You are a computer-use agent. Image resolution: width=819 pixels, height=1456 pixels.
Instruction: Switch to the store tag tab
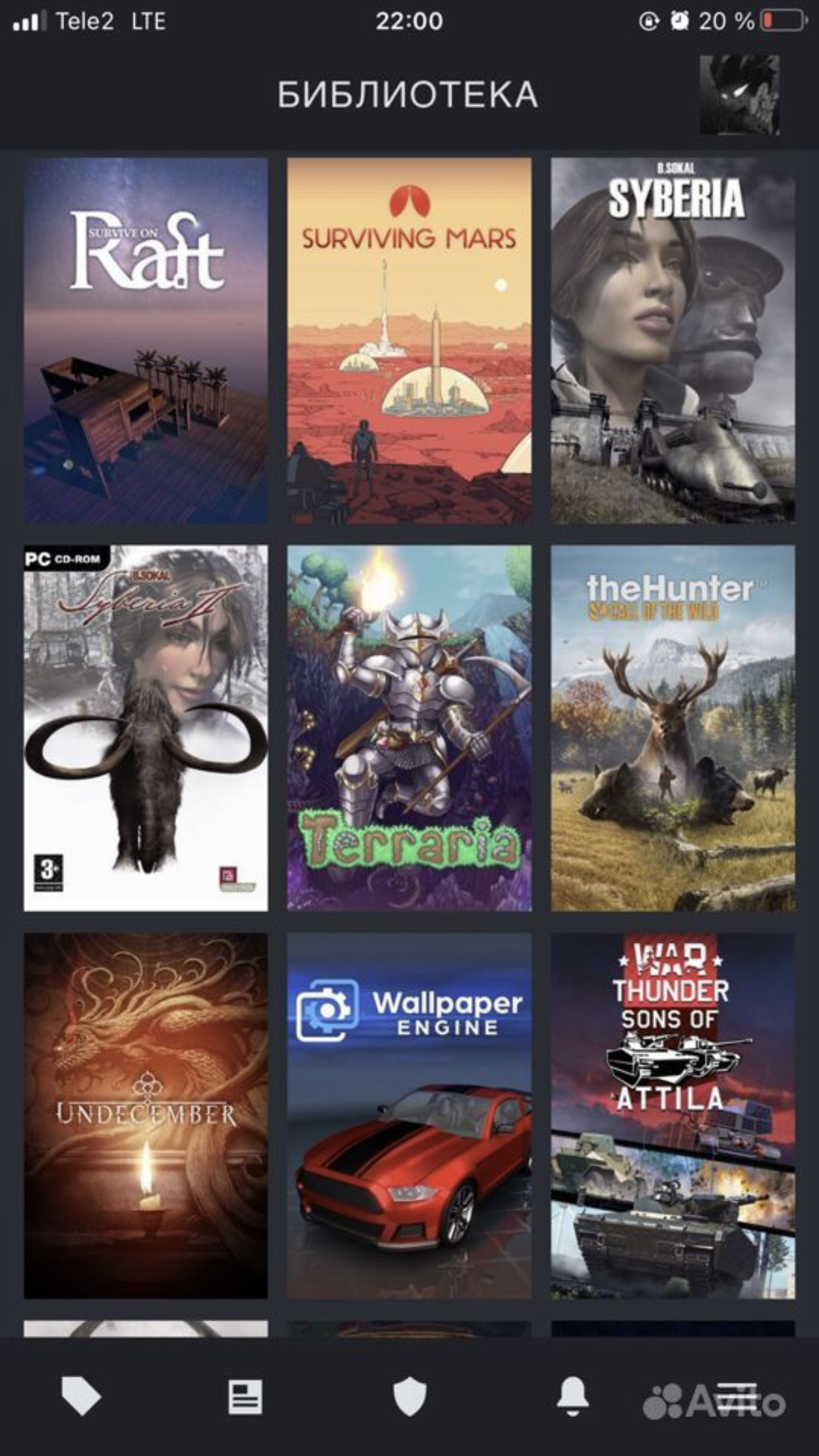pyautogui.click(x=81, y=1396)
